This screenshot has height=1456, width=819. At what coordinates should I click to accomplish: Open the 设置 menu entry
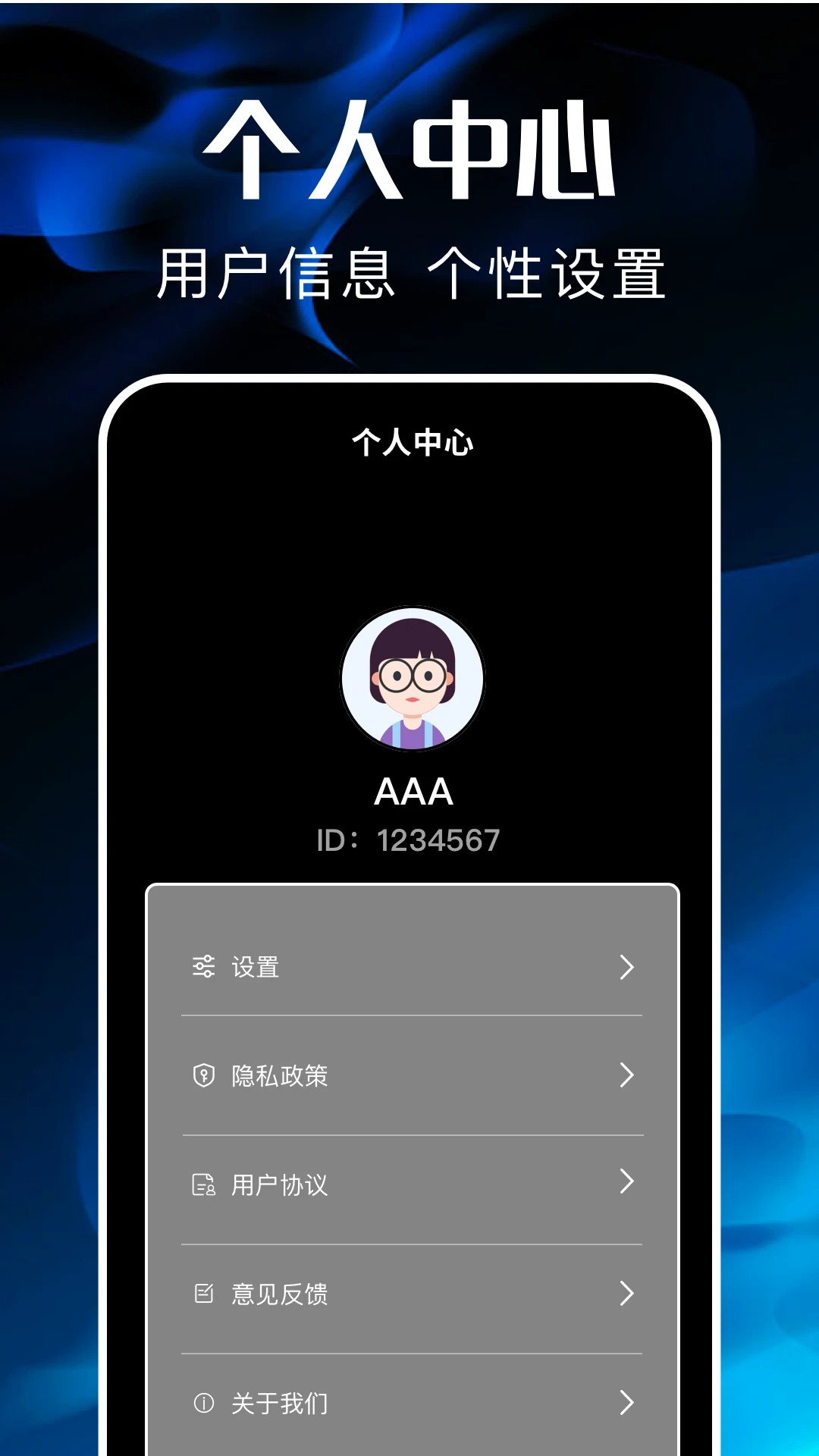tap(254, 967)
